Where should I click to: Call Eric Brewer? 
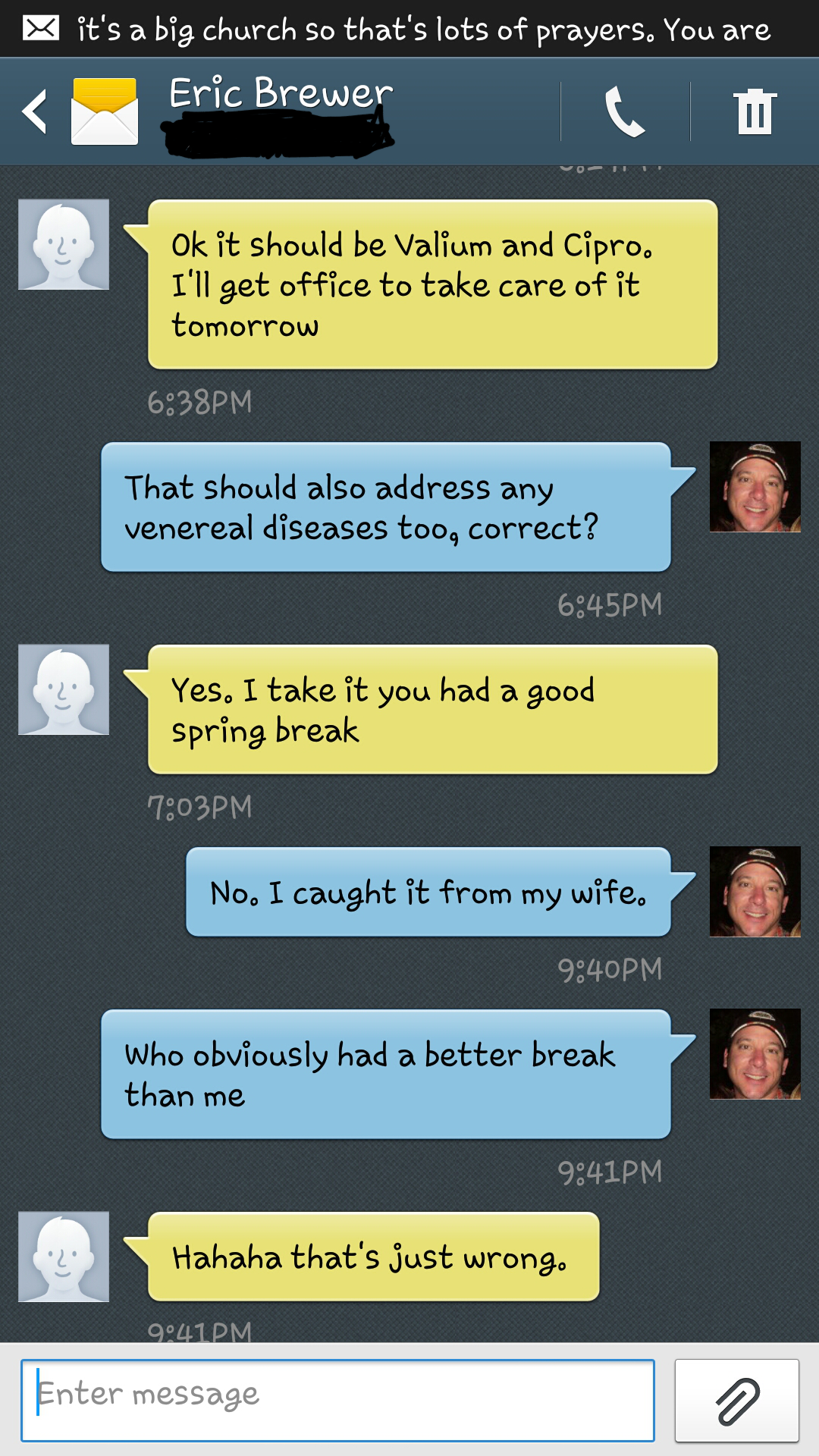(625, 112)
